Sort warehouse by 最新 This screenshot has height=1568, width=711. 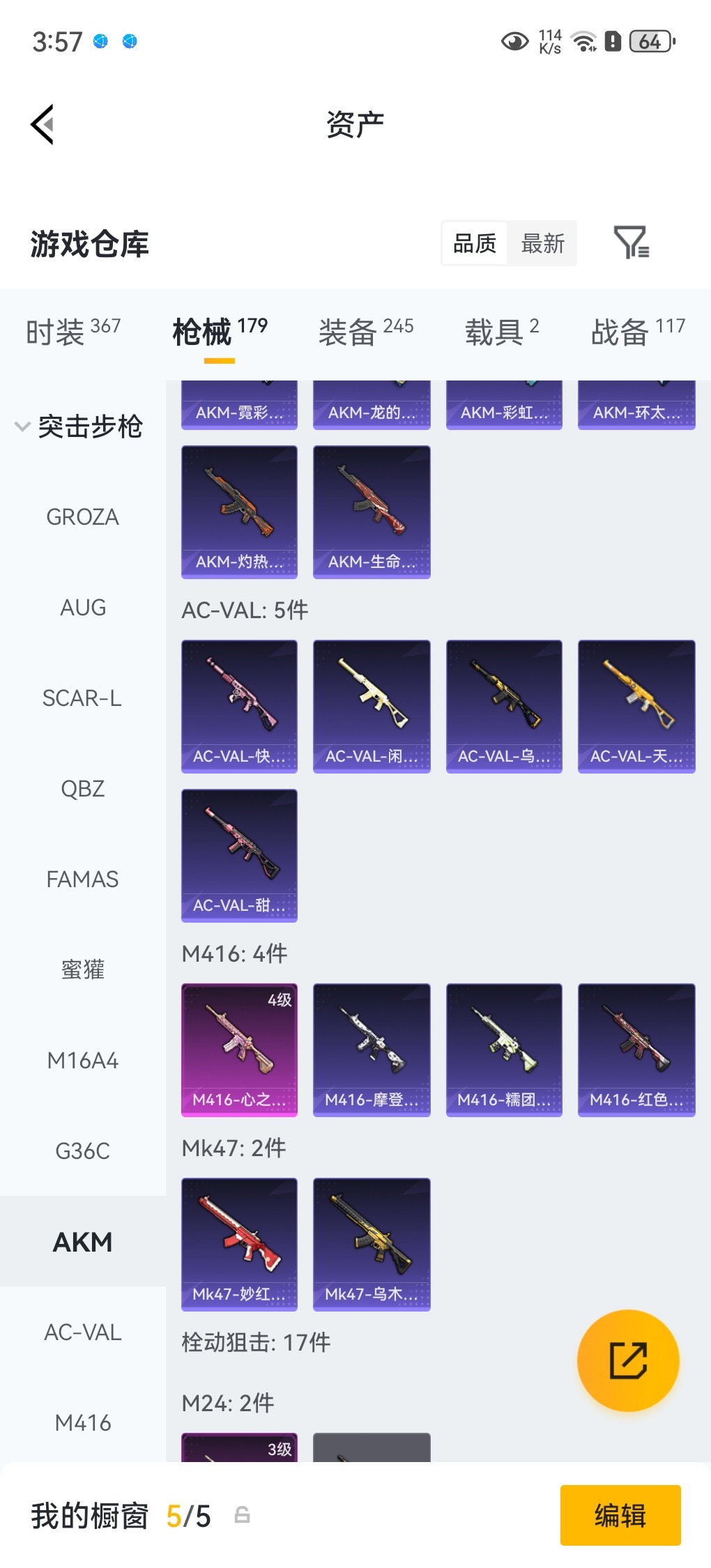pyautogui.click(x=542, y=243)
